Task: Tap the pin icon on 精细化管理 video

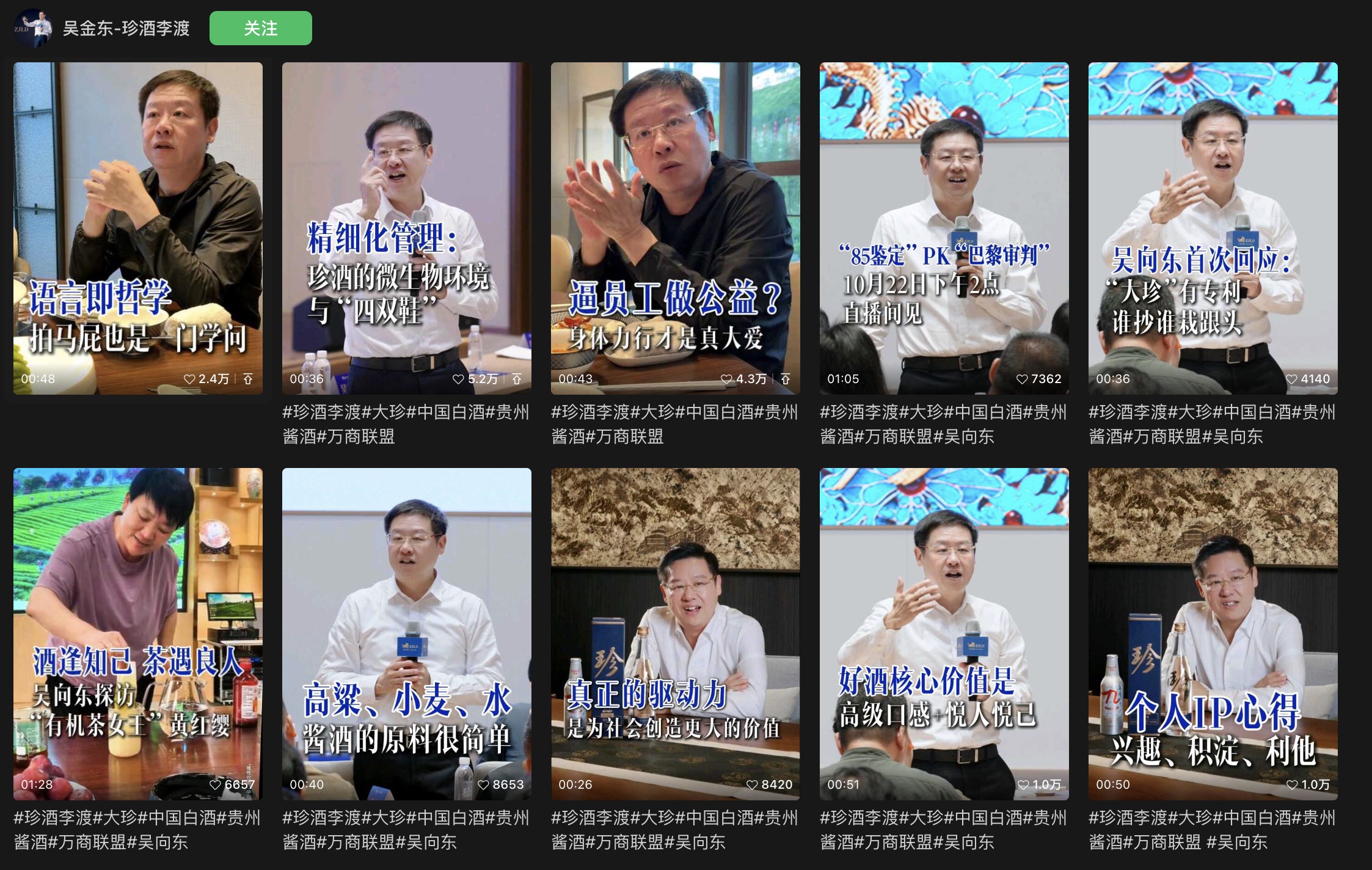Action: (x=517, y=379)
